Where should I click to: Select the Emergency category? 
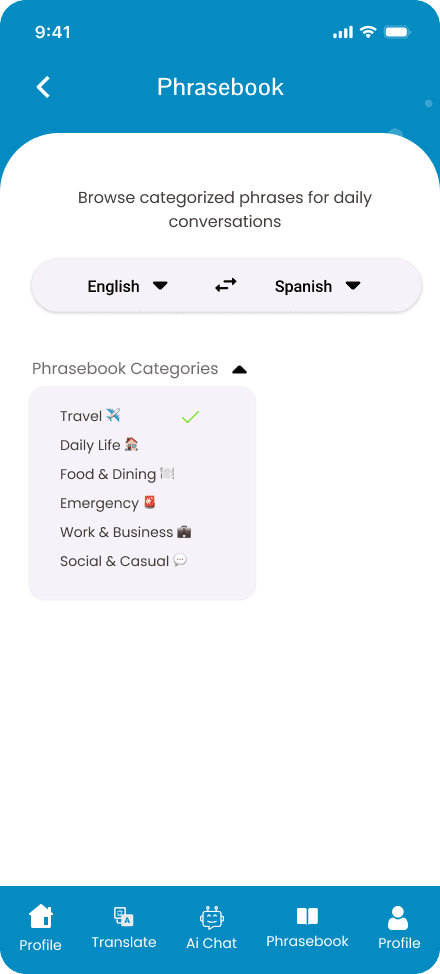tap(108, 503)
